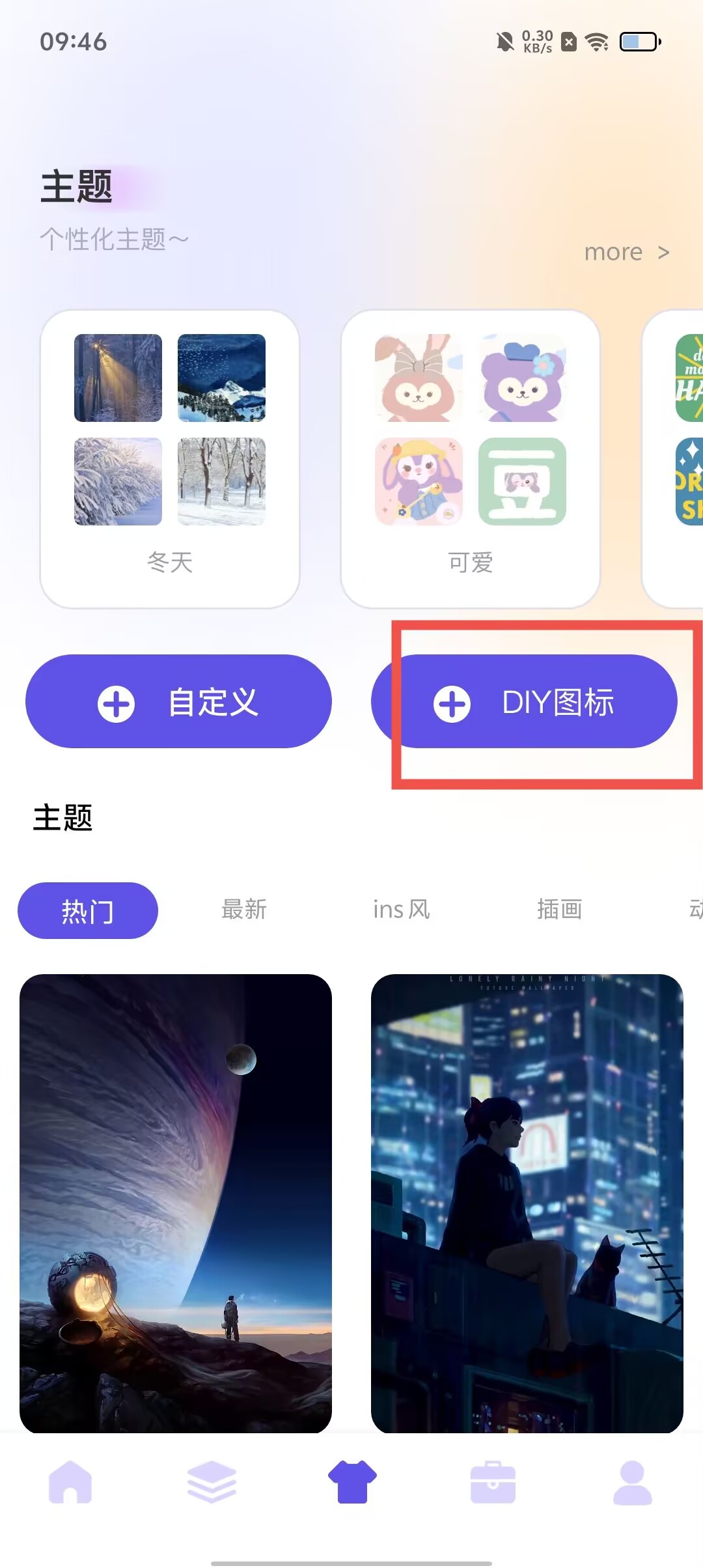The image size is (703, 1568).
Task: Go to the home tab
Action: pos(70,1482)
